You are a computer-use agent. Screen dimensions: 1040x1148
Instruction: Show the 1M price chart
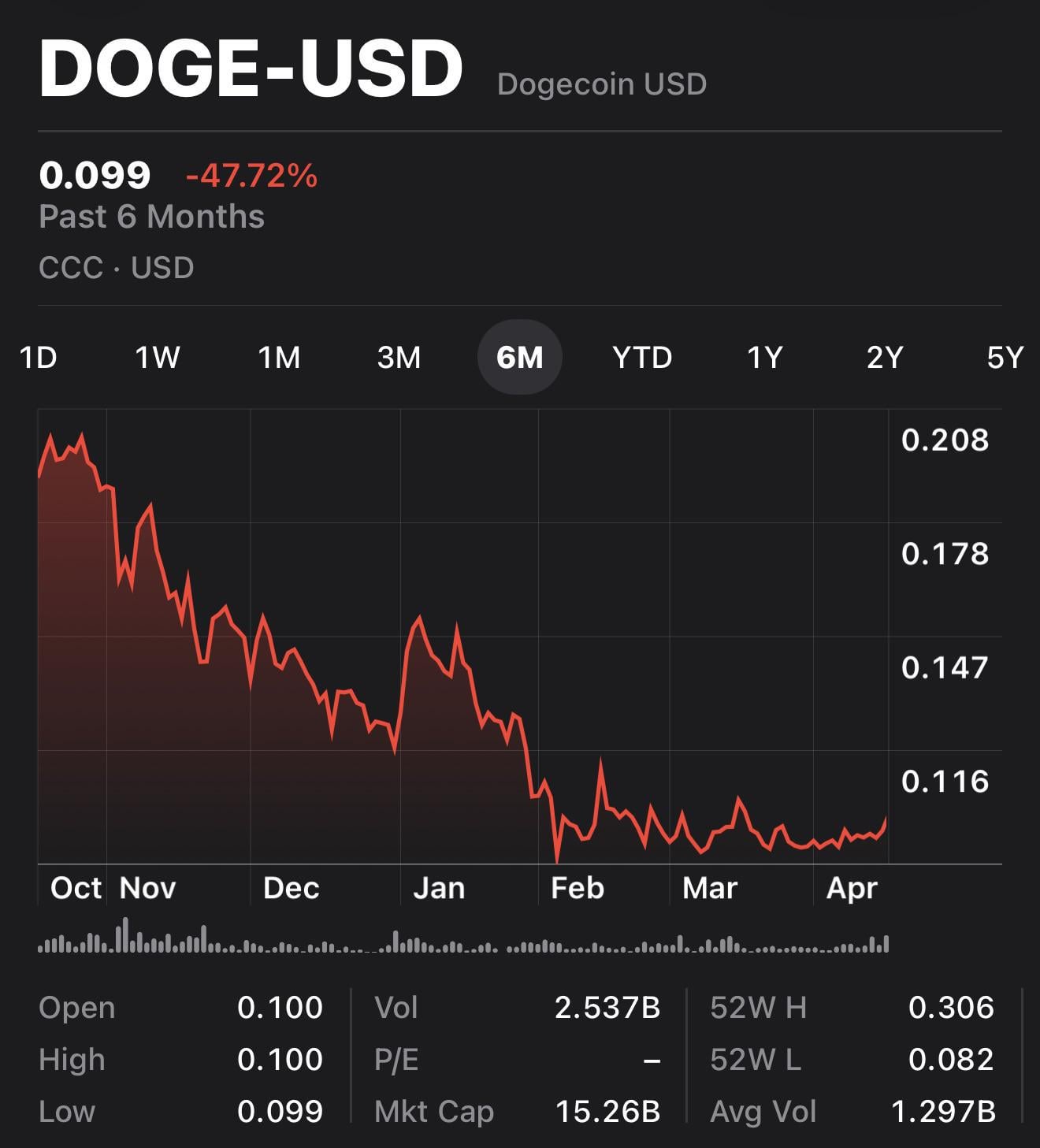279,358
